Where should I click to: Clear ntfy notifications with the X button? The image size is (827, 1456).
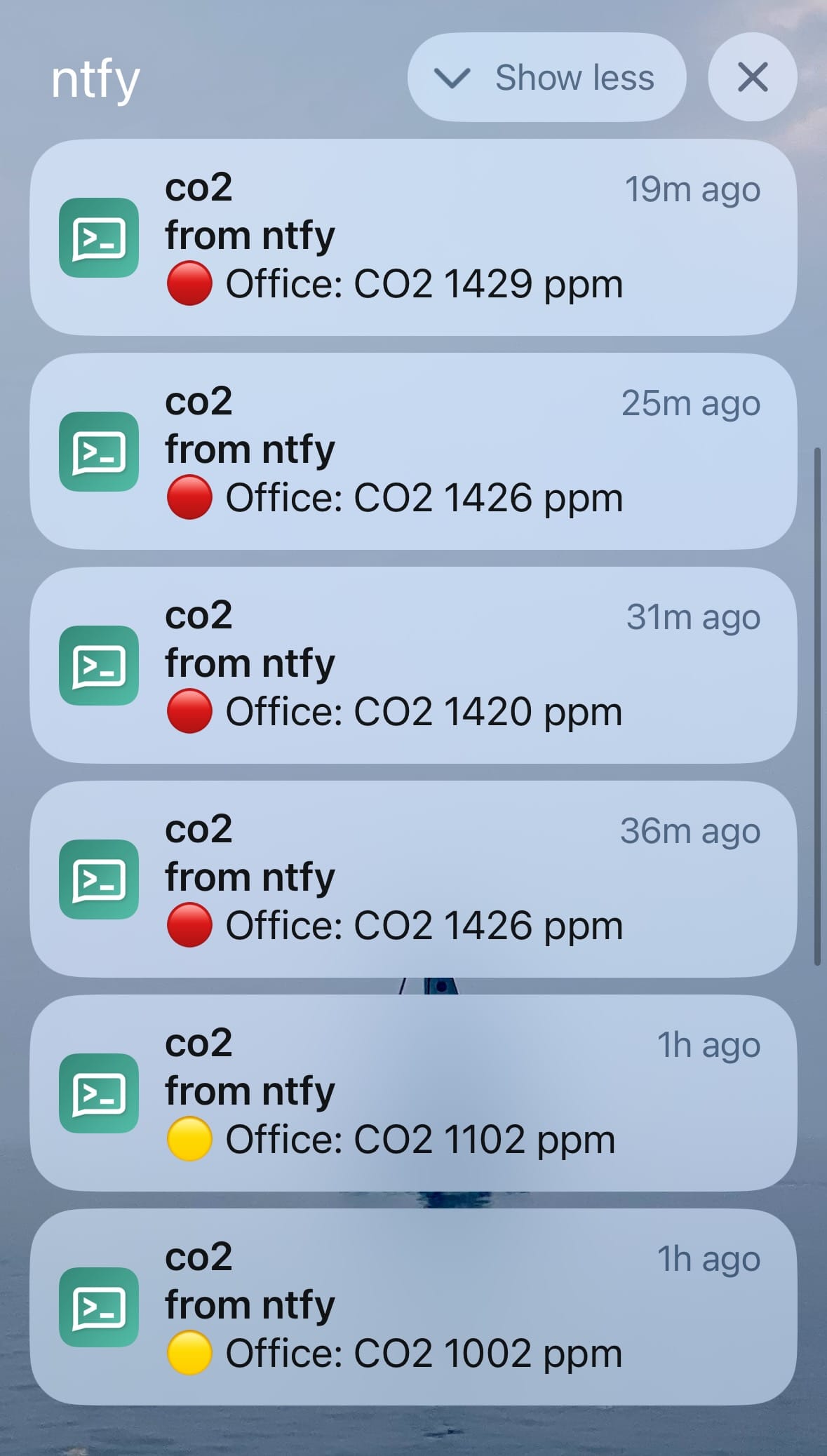click(x=752, y=77)
